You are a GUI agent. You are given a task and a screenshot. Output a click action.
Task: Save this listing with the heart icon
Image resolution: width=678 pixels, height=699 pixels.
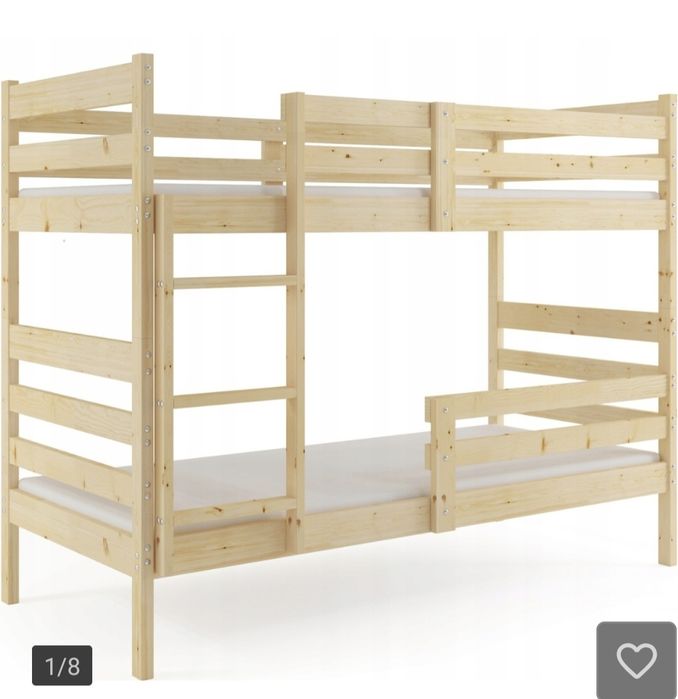[636, 659]
